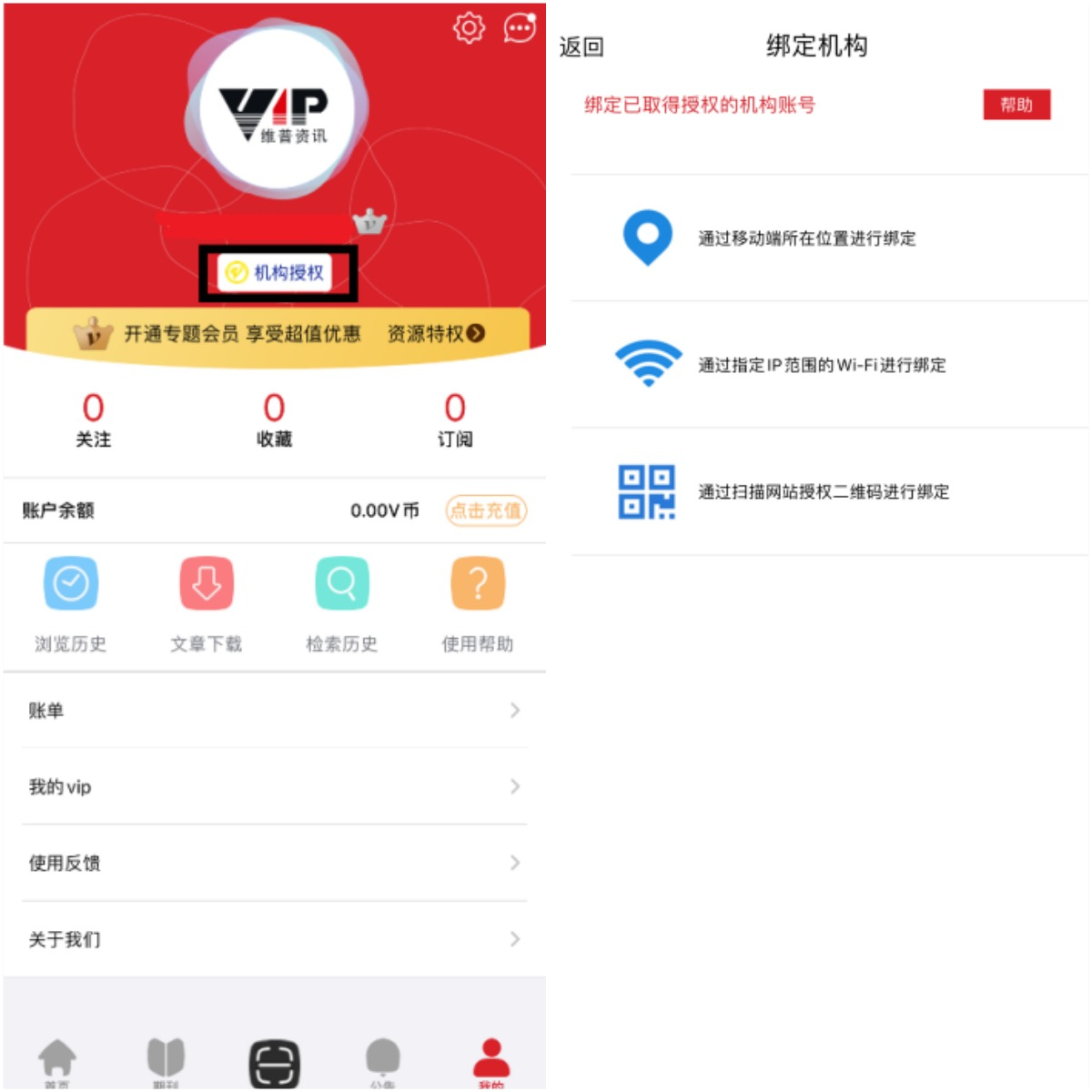Image resolution: width=1092 pixels, height=1092 pixels.
Task: Switch to the home tab
Action: [x=56, y=1062]
